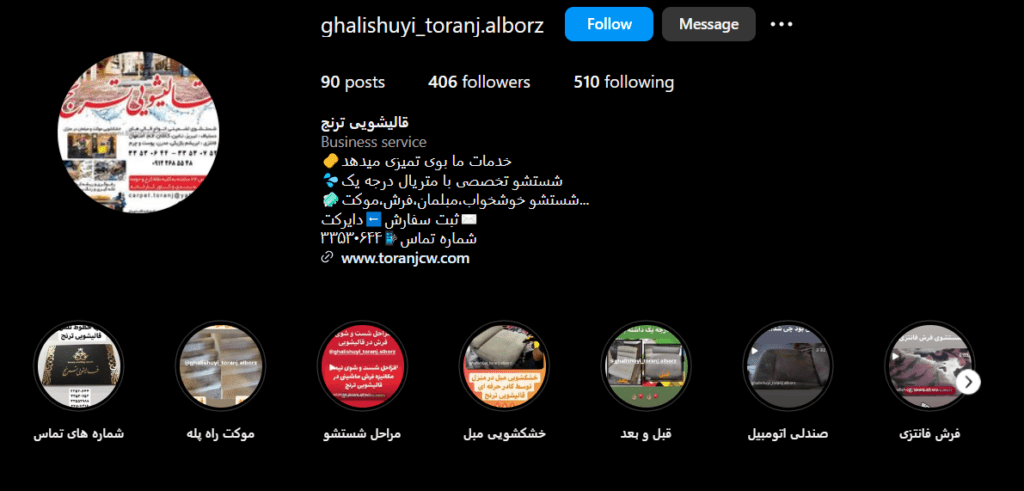The image size is (1024, 491).
Task: Open the three-dot options menu
Action: click(x=781, y=24)
